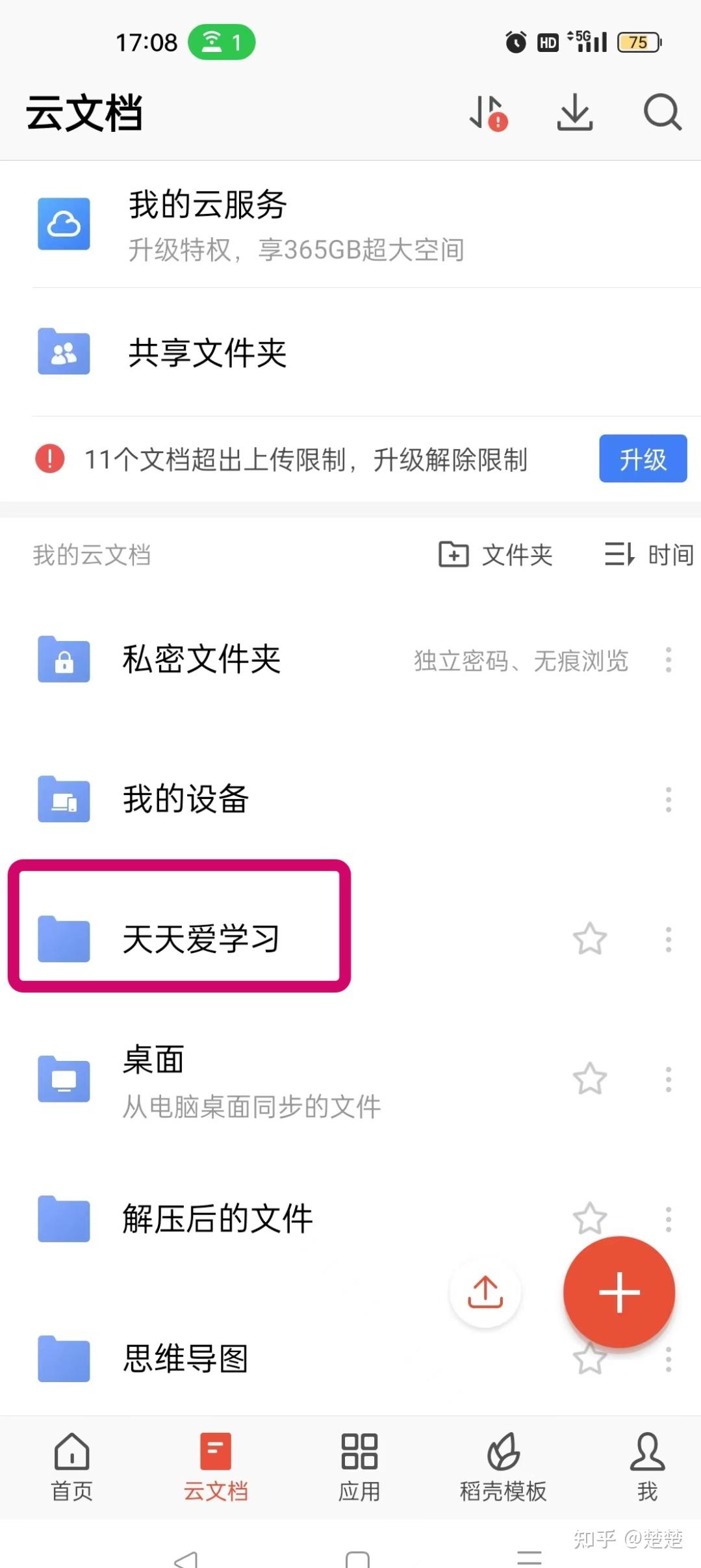The width and height of the screenshot is (701, 1568).
Task: Star the 天天爱学习 folder
Action: pos(589,939)
